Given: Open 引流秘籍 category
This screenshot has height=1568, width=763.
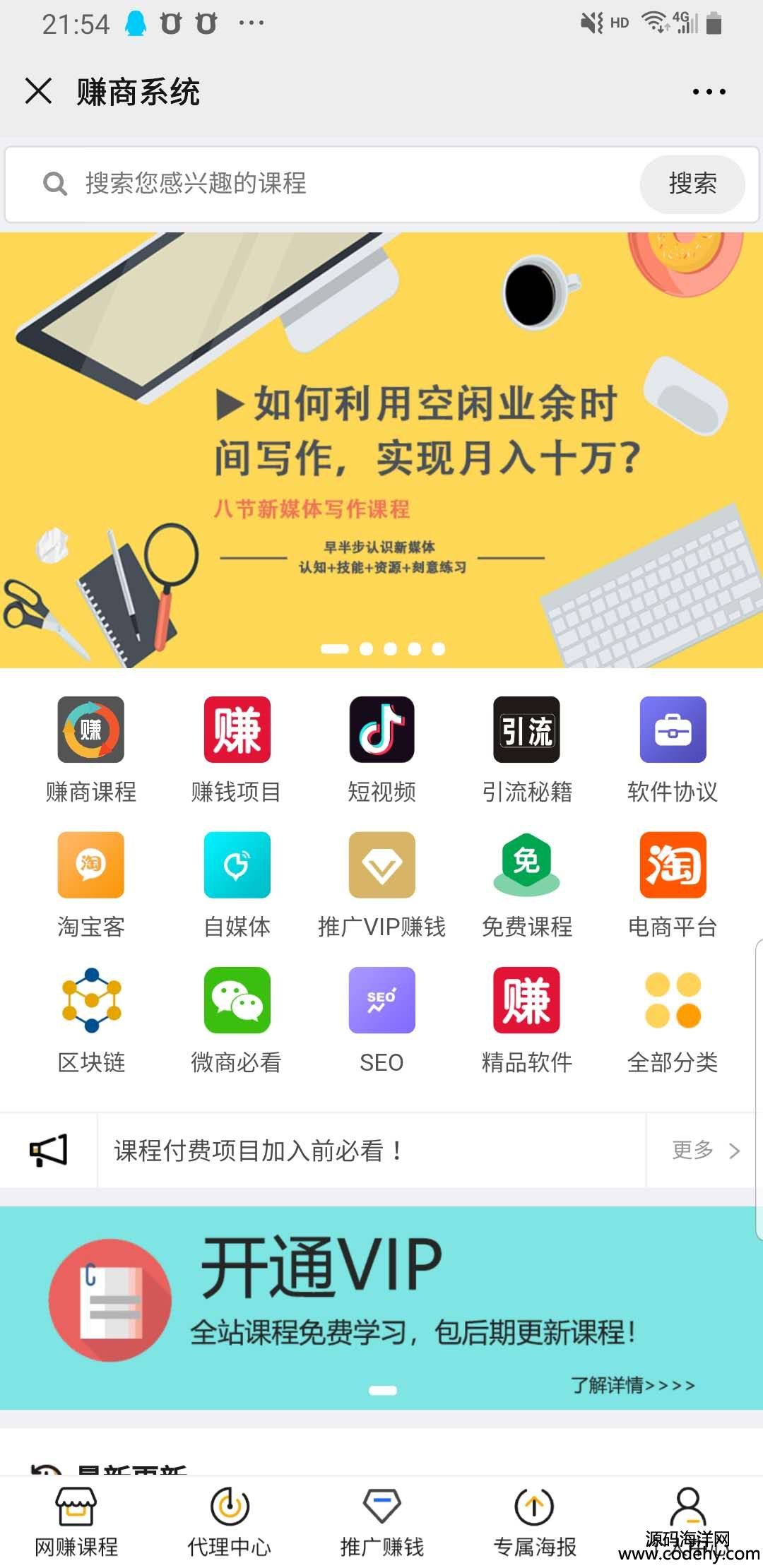Looking at the screenshot, I should click(527, 749).
